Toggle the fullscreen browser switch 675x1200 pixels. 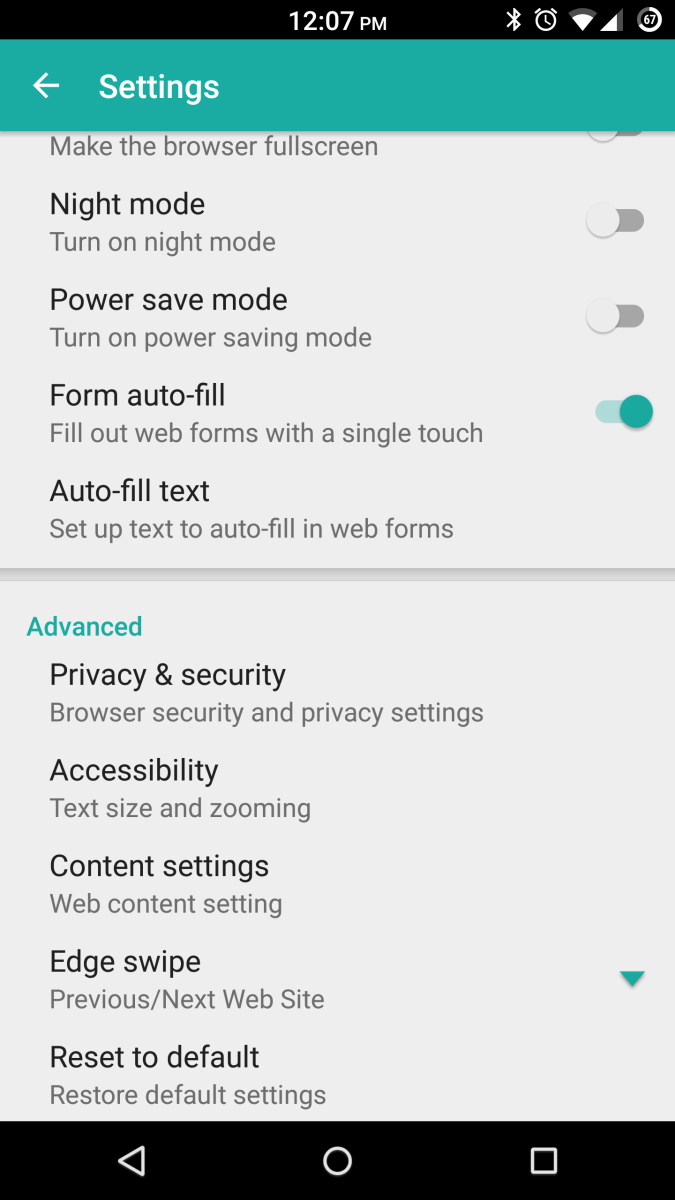(x=615, y=134)
